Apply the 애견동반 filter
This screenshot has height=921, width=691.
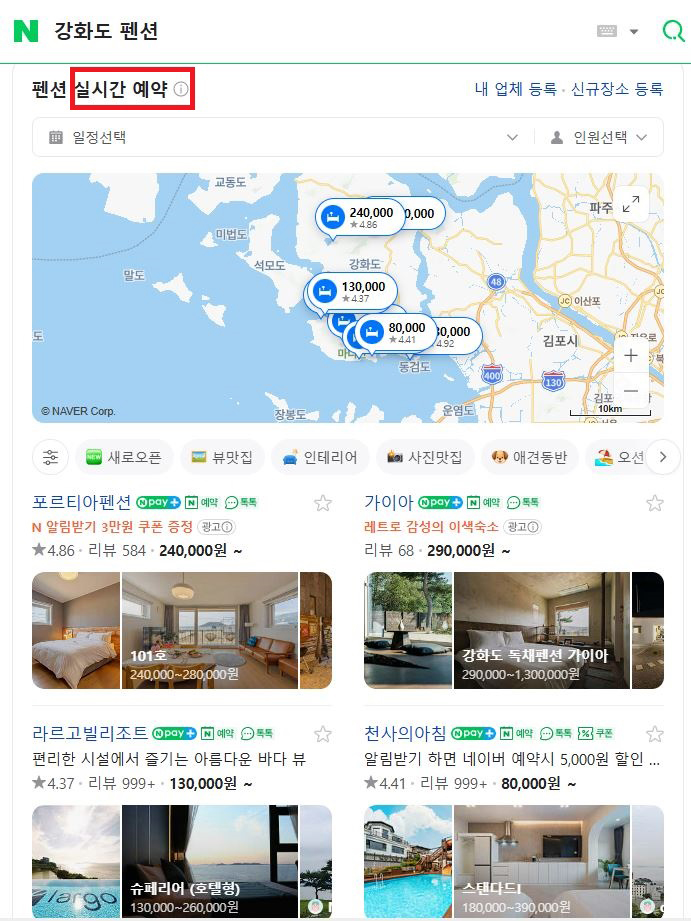pyautogui.click(x=529, y=457)
